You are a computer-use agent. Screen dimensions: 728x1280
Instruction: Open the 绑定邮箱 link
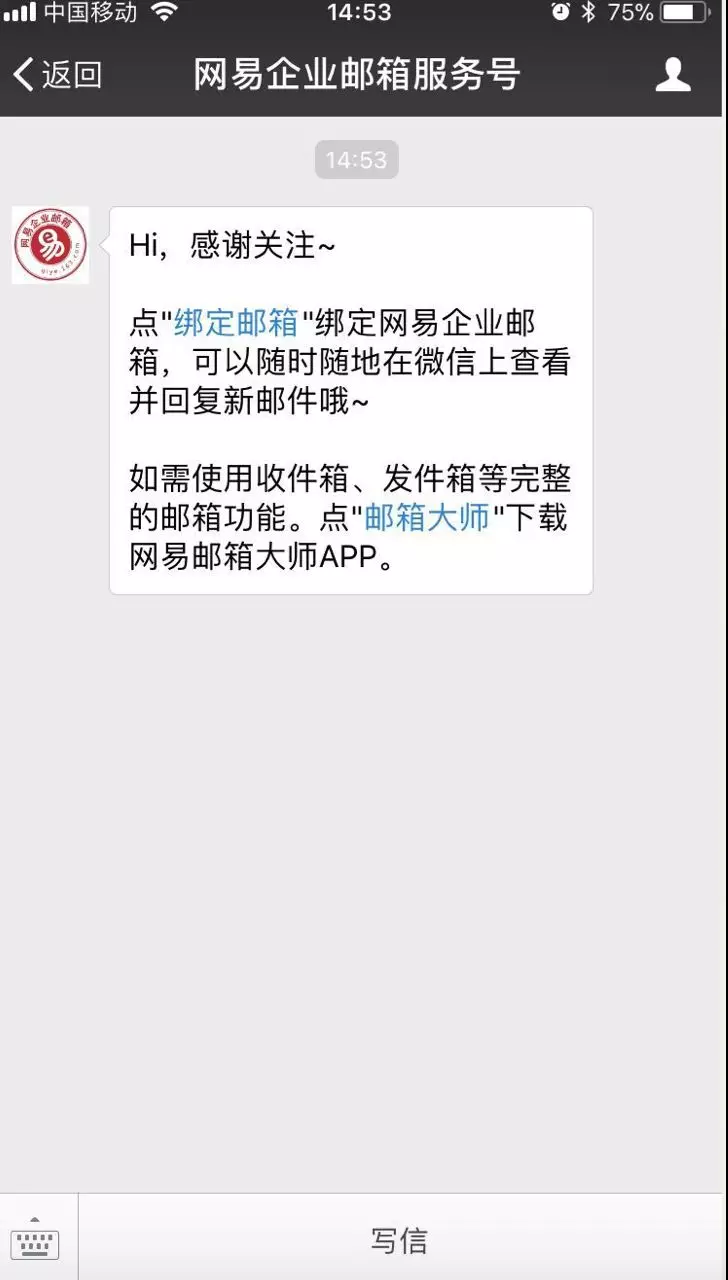click(x=236, y=323)
